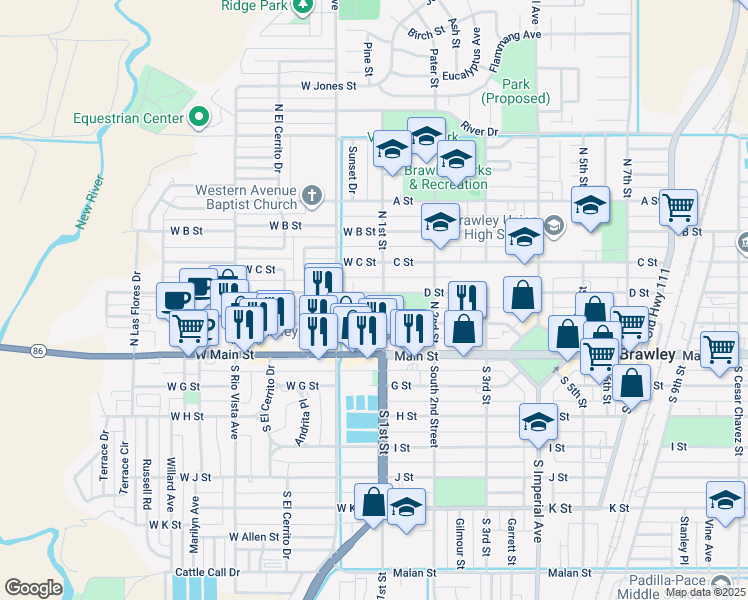
Task: Select the school marker near I St
Action: (x=538, y=422)
